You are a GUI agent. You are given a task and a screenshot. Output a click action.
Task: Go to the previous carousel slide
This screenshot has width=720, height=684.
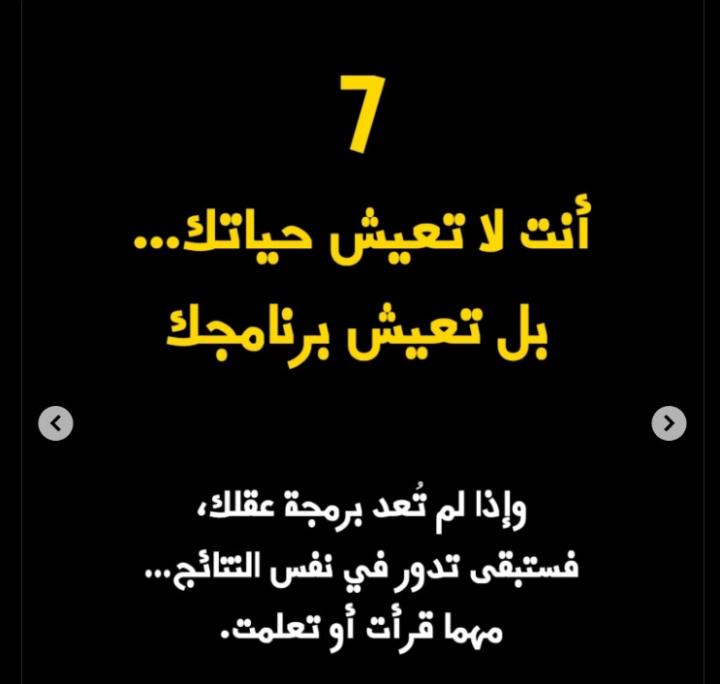pos(56,423)
